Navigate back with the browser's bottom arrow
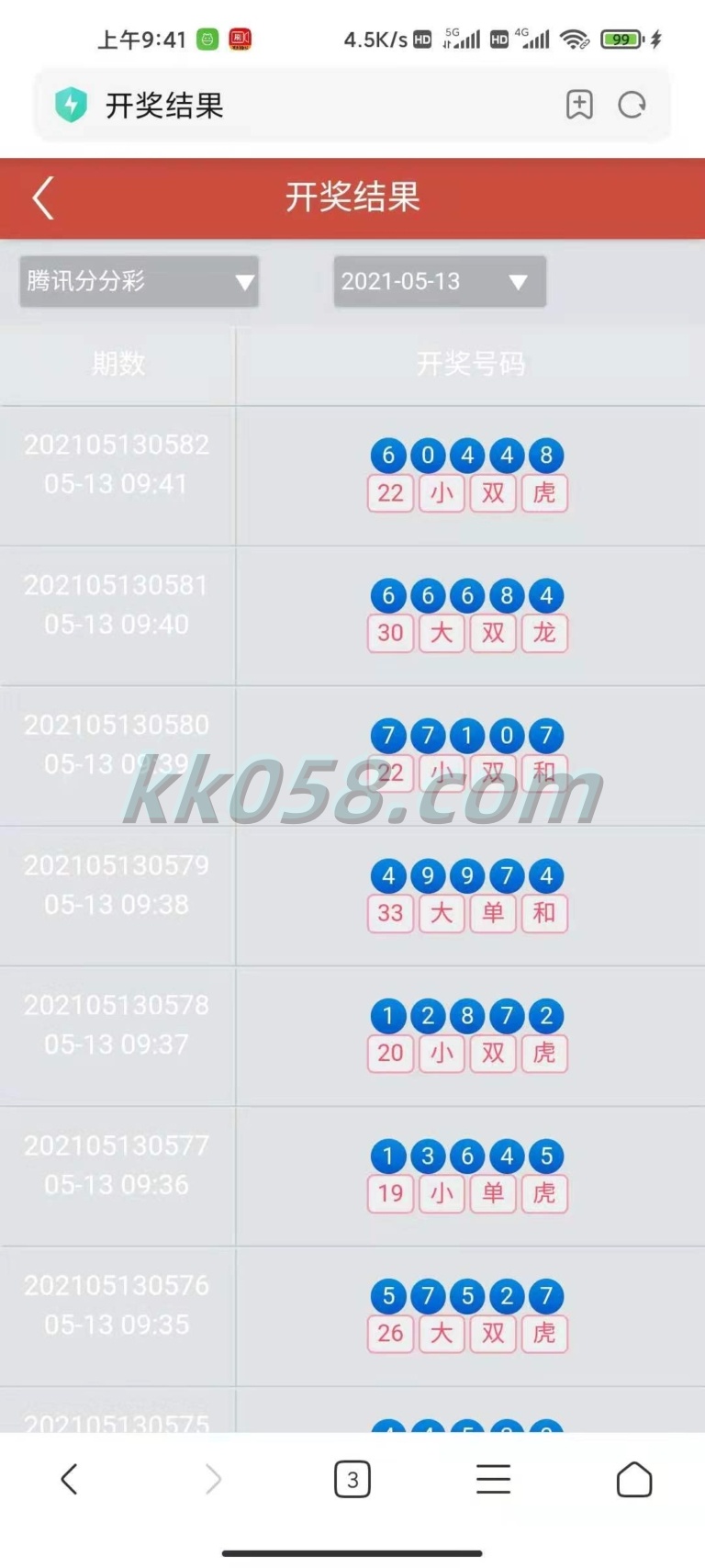Viewport: 705px width, 1568px height. pos(69,1480)
